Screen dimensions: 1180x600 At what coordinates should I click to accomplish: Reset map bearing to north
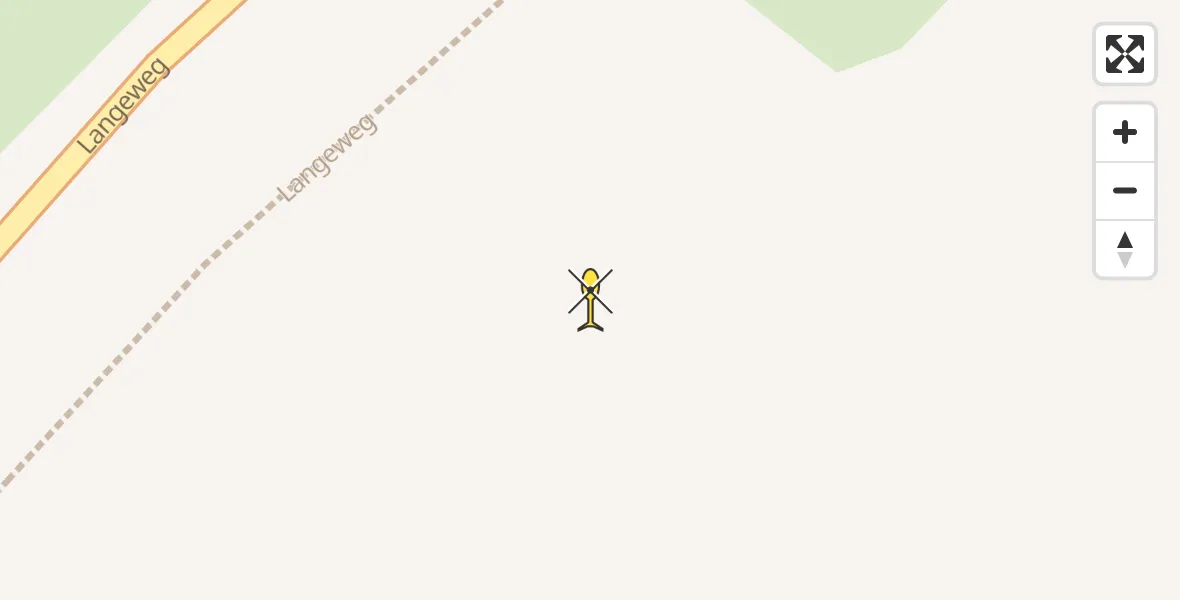tap(1124, 249)
